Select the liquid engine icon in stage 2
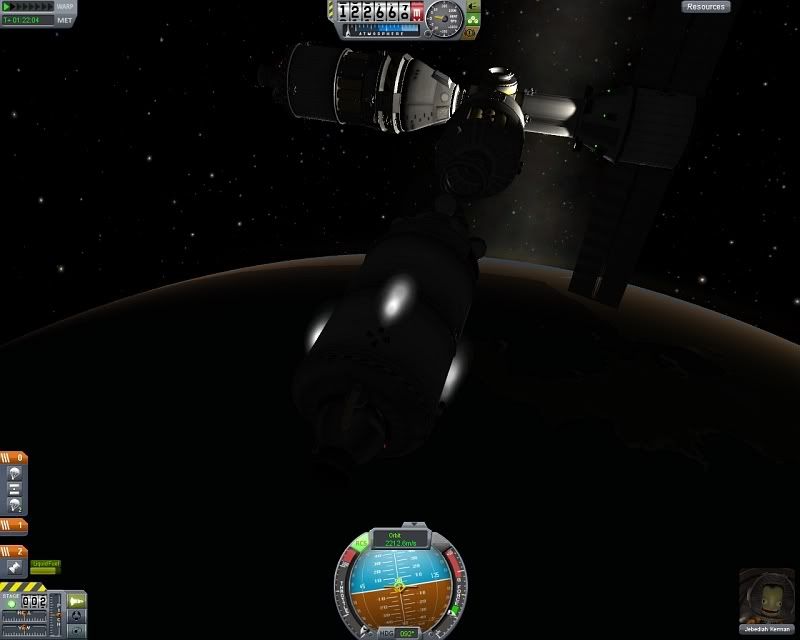Image resolution: width=800 pixels, height=640 pixels. (x=15, y=569)
